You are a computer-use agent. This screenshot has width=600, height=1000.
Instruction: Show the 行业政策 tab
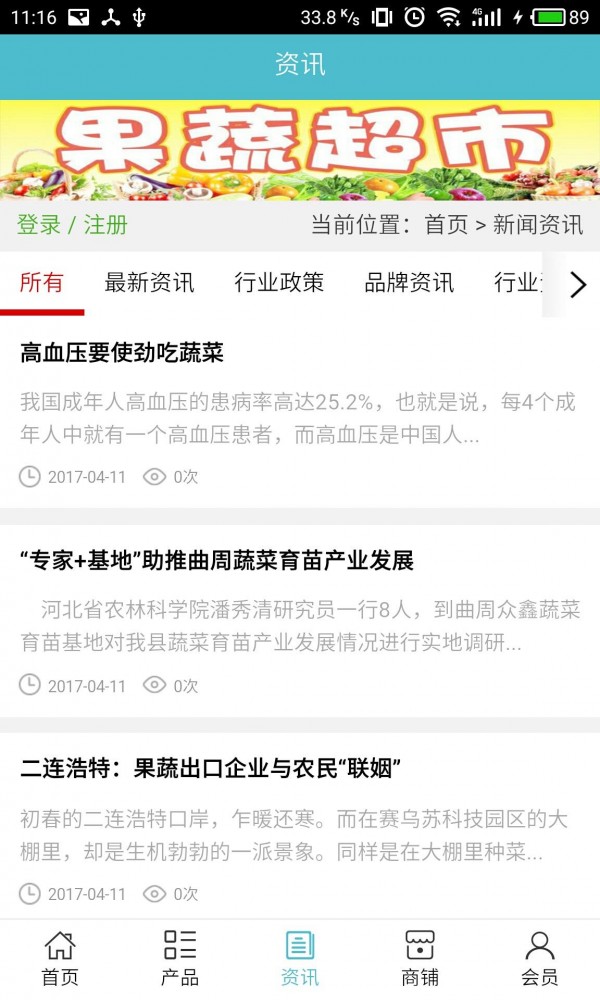(279, 283)
